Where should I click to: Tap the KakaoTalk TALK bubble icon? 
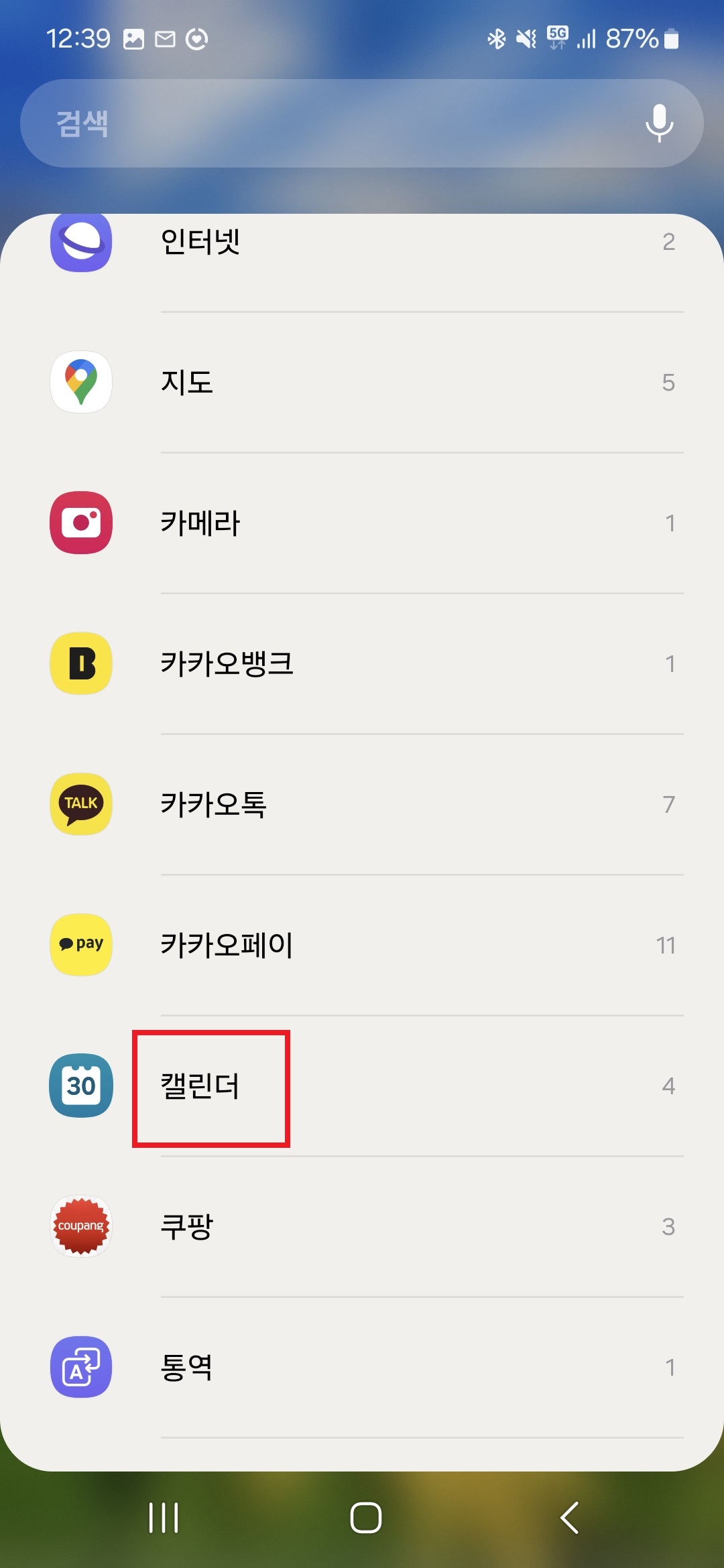[x=80, y=805]
